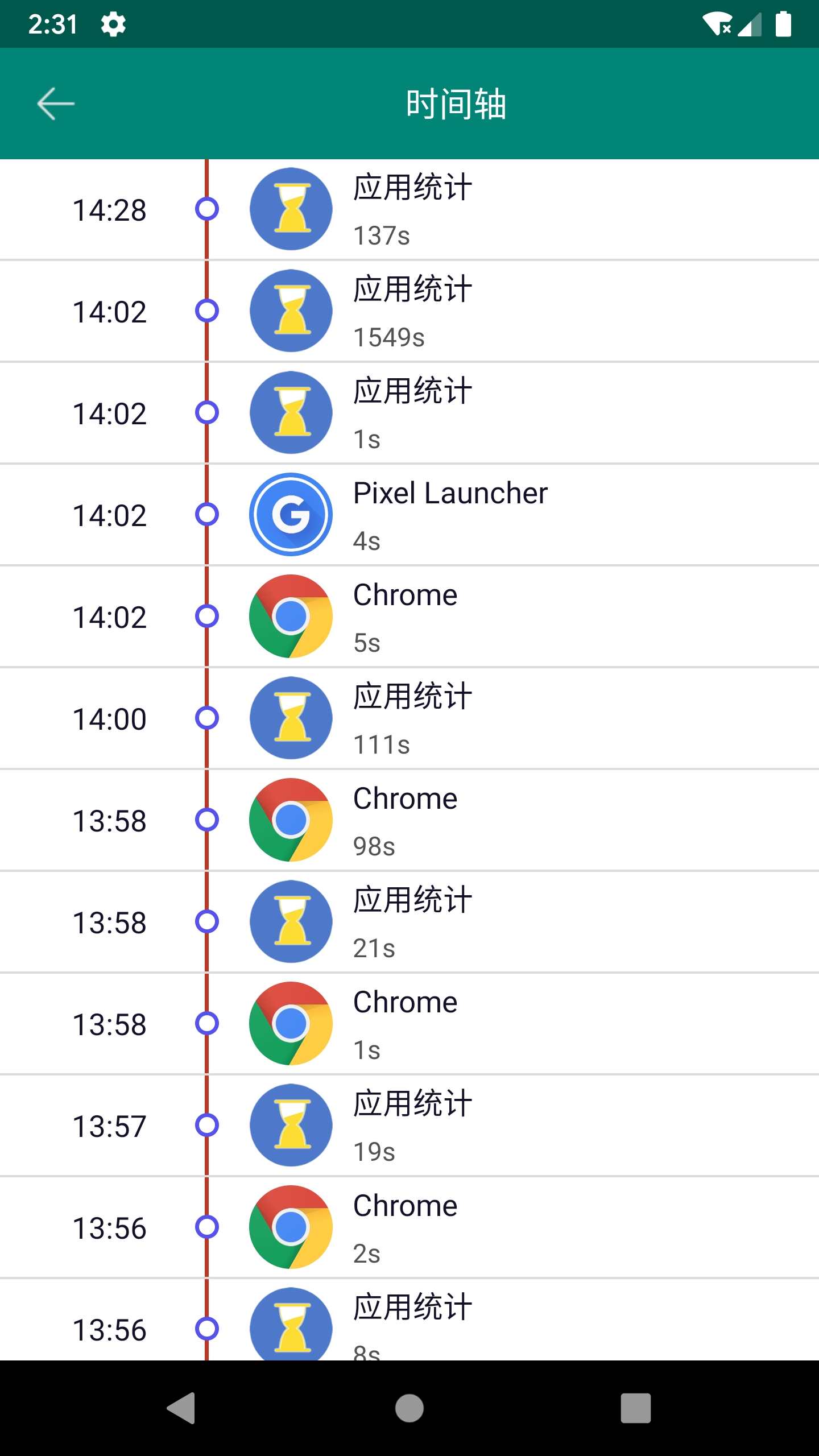Open the 应用统计 app icon at 14:28

tap(291, 209)
